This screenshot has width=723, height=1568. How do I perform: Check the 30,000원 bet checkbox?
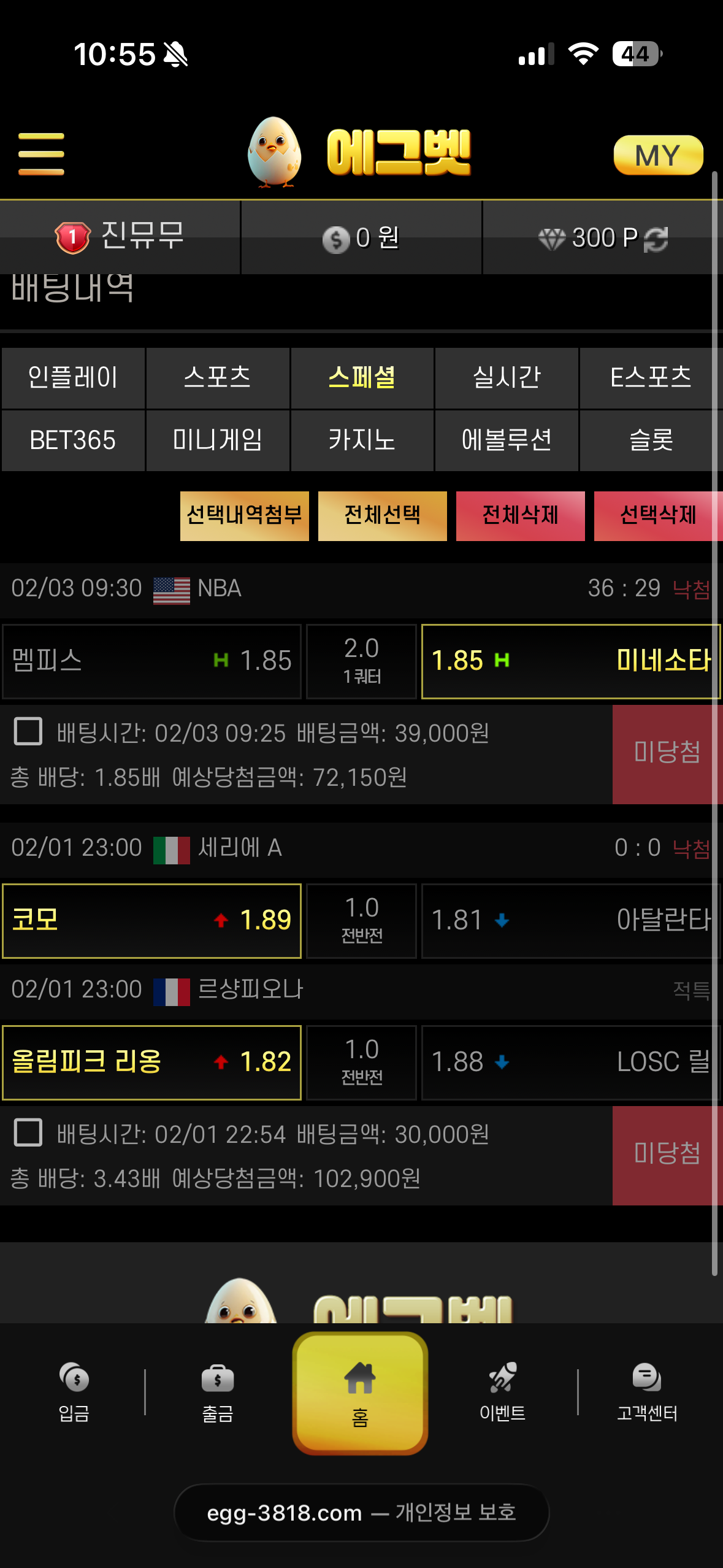[28, 1132]
